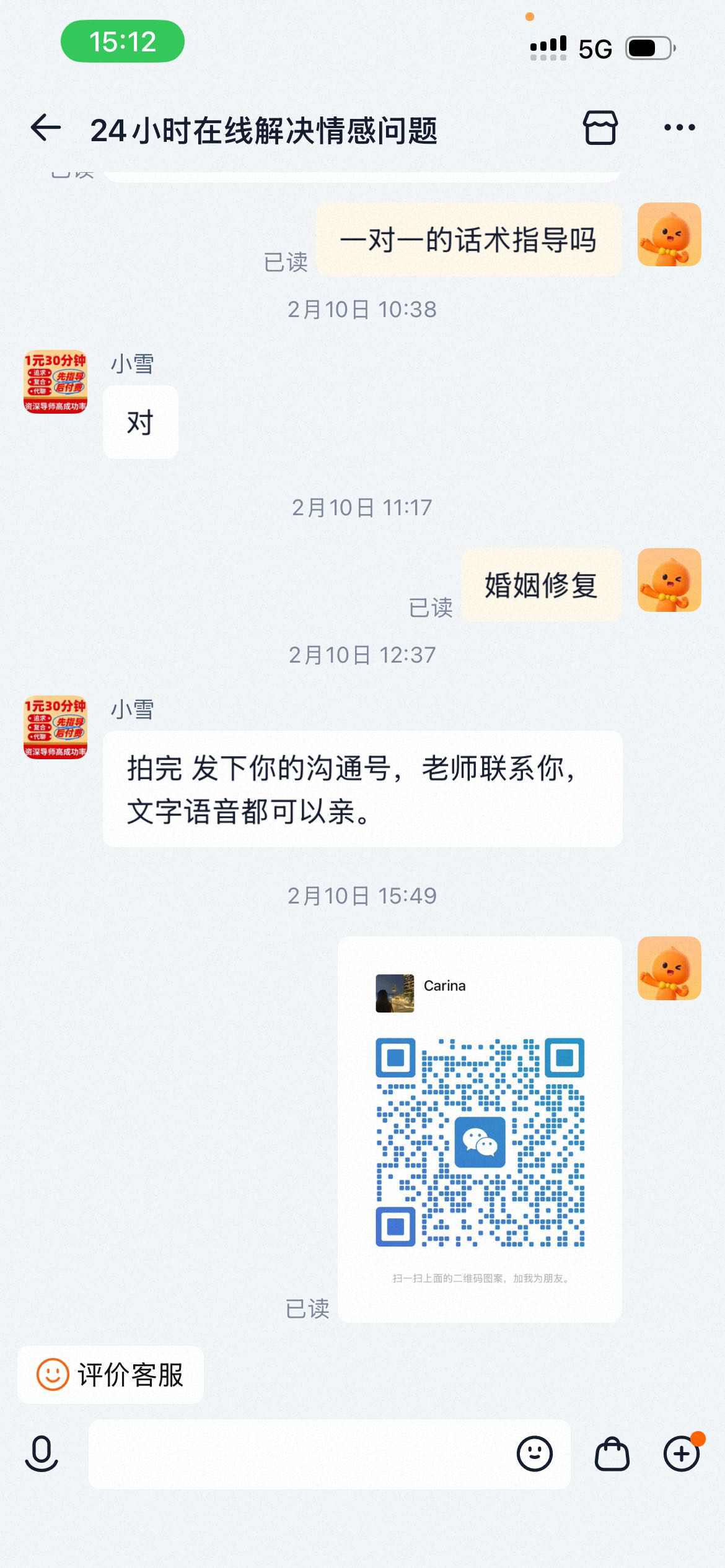Open the shop storefront icon in the top bar
The width and height of the screenshot is (725, 1568).
tap(600, 128)
